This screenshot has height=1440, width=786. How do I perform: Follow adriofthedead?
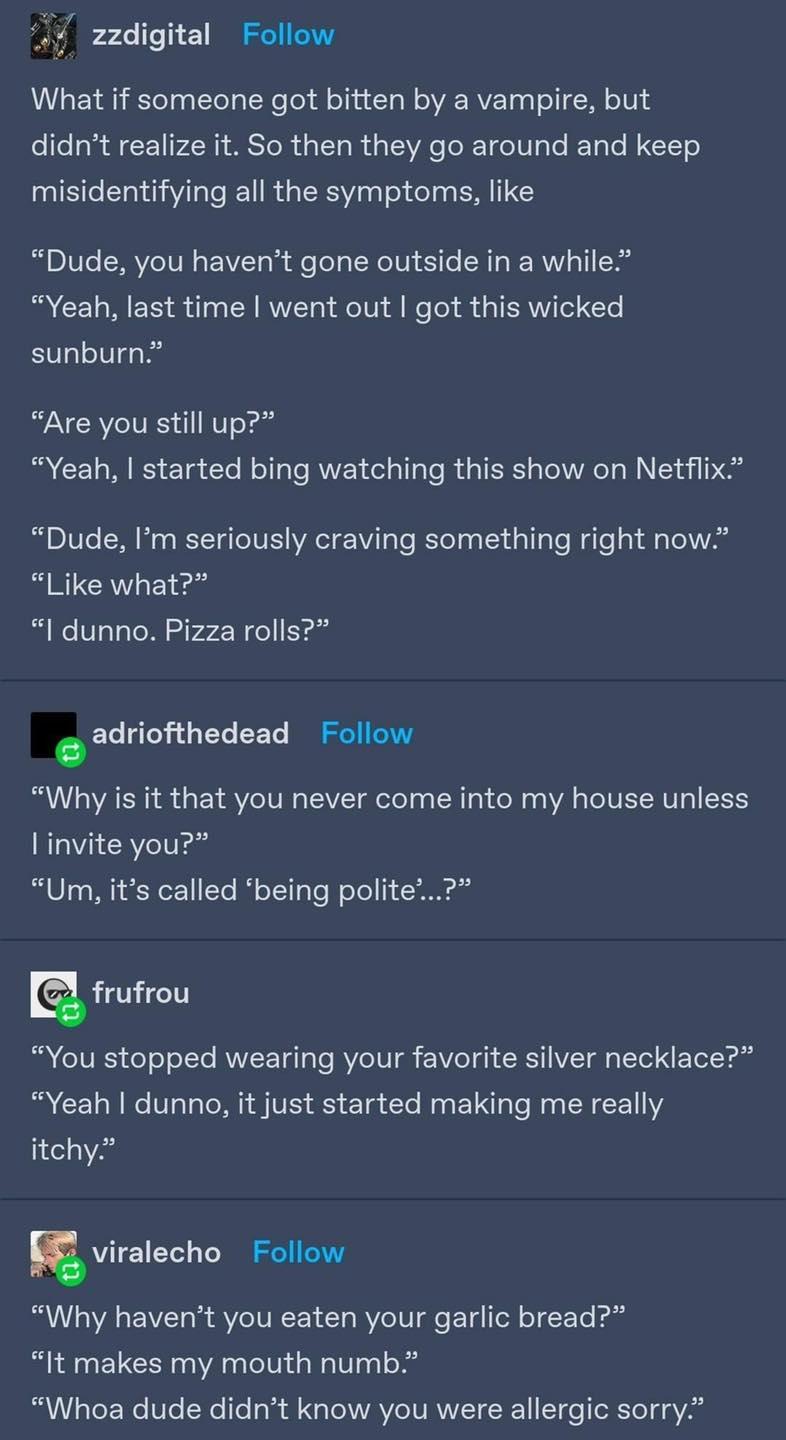[x=366, y=733]
